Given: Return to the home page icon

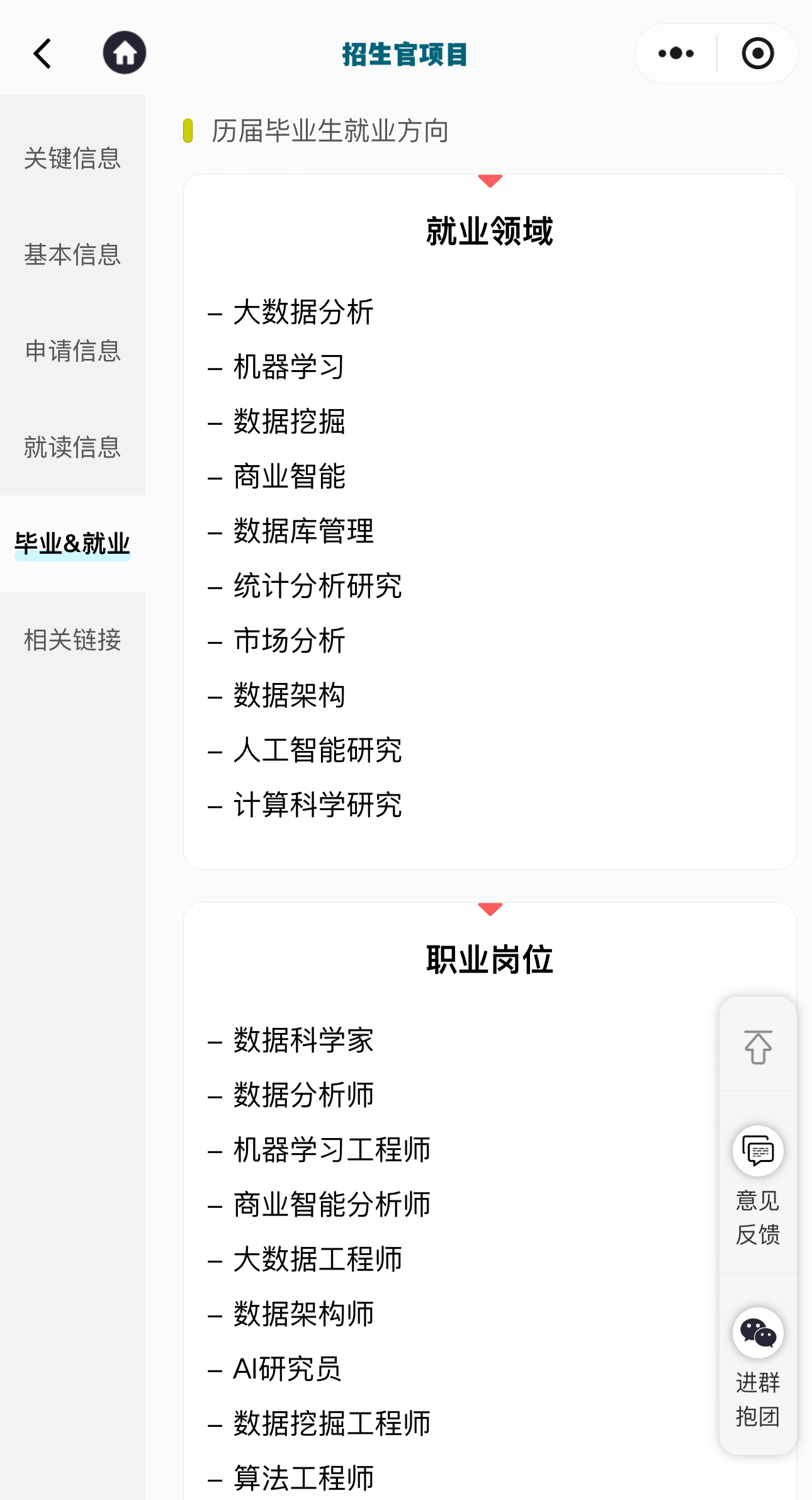Looking at the screenshot, I should click(125, 53).
